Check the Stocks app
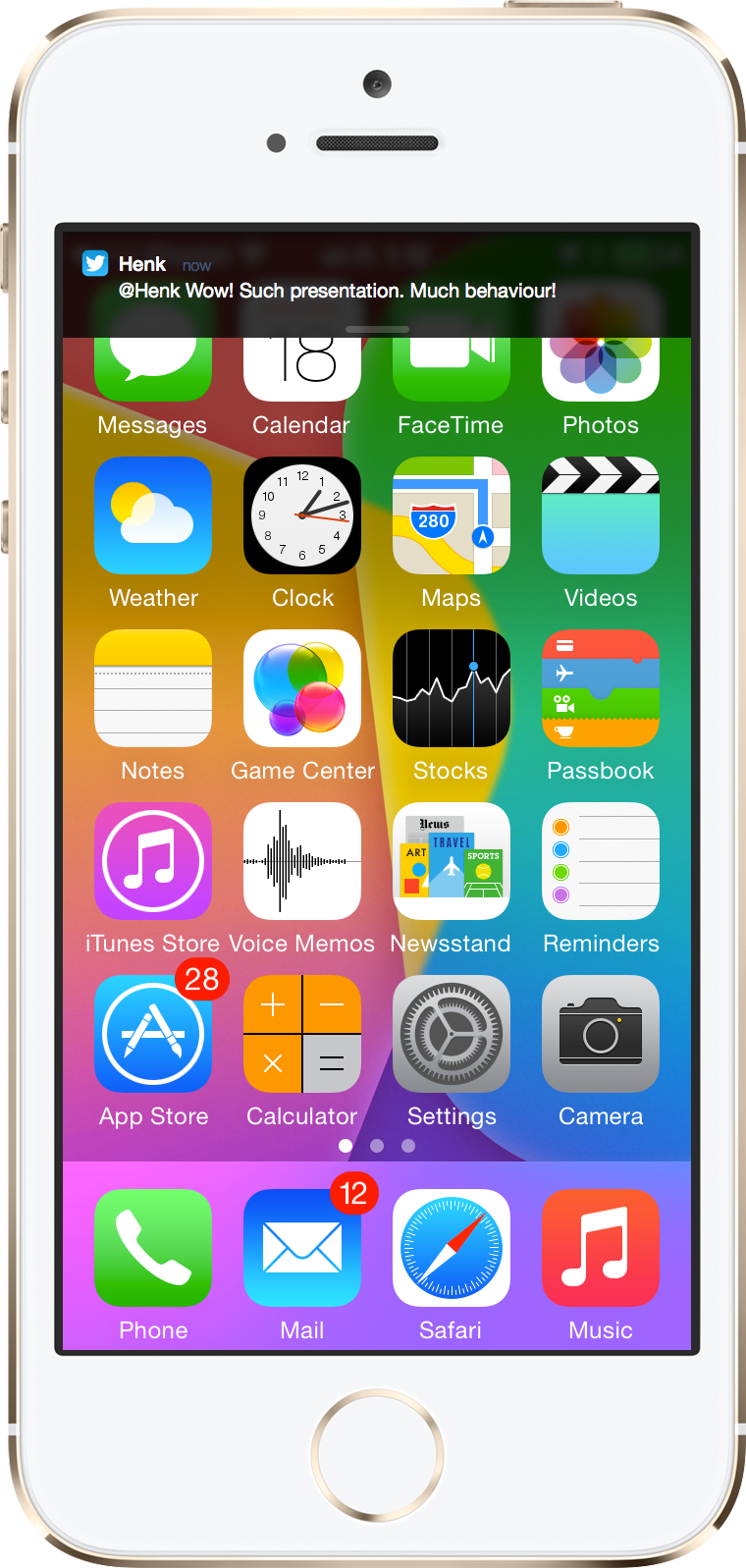The height and width of the screenshot is (1568, 746). pyautogui.click(x=452, y=688)
